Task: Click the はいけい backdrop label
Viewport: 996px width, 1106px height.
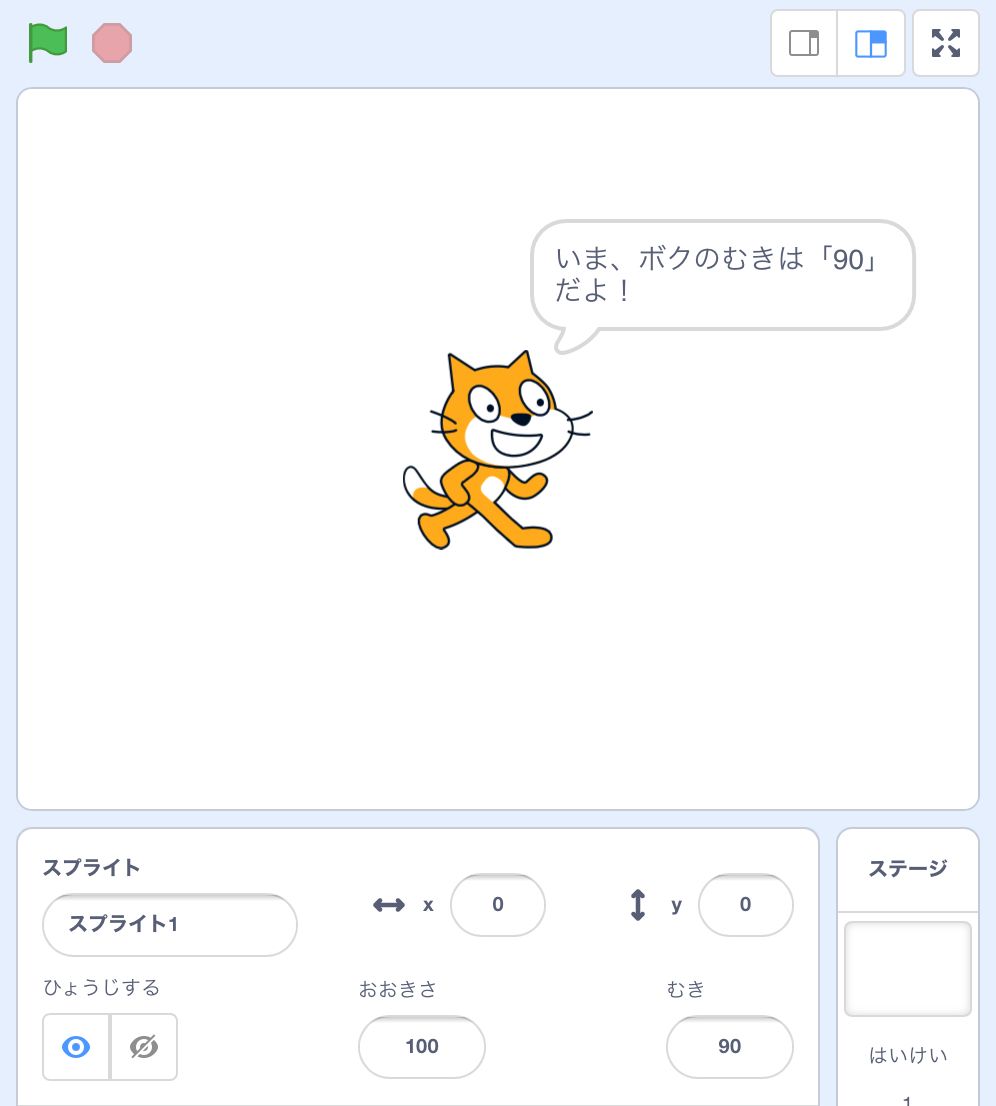Action: tap(908, 1055)
